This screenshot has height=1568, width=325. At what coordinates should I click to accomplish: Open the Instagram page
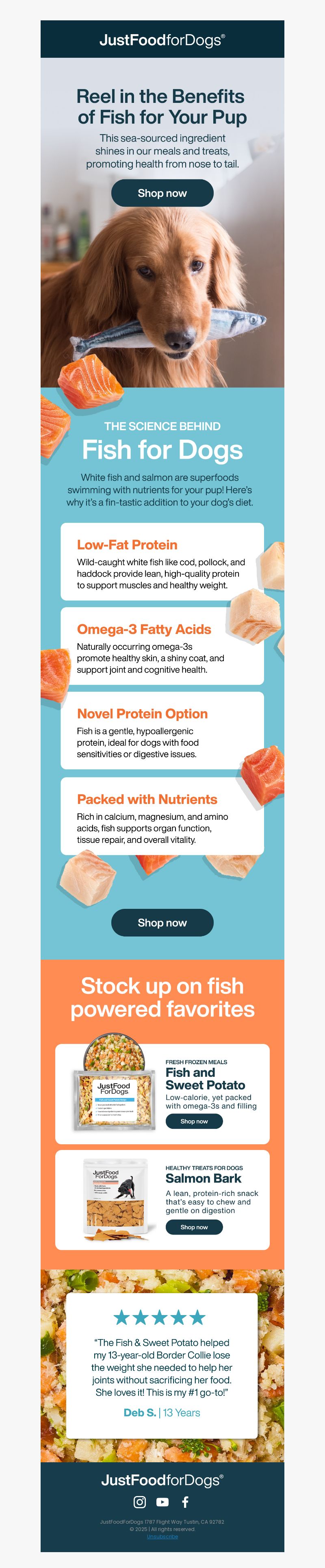coord(139,1502)
